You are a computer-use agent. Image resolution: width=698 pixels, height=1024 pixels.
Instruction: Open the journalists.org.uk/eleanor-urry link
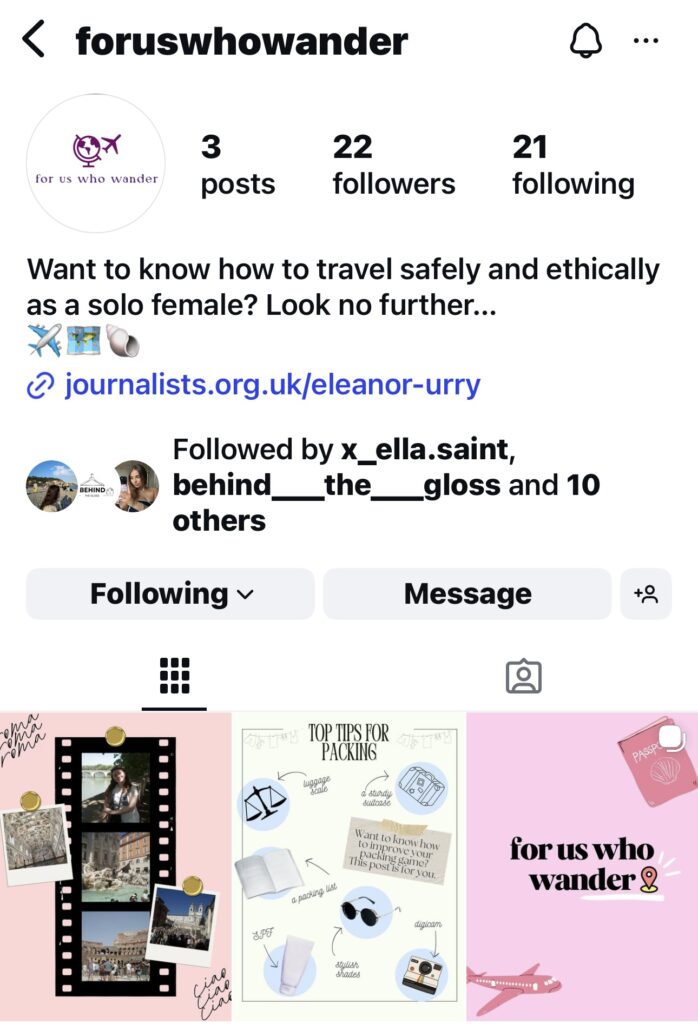coord(272,385)
